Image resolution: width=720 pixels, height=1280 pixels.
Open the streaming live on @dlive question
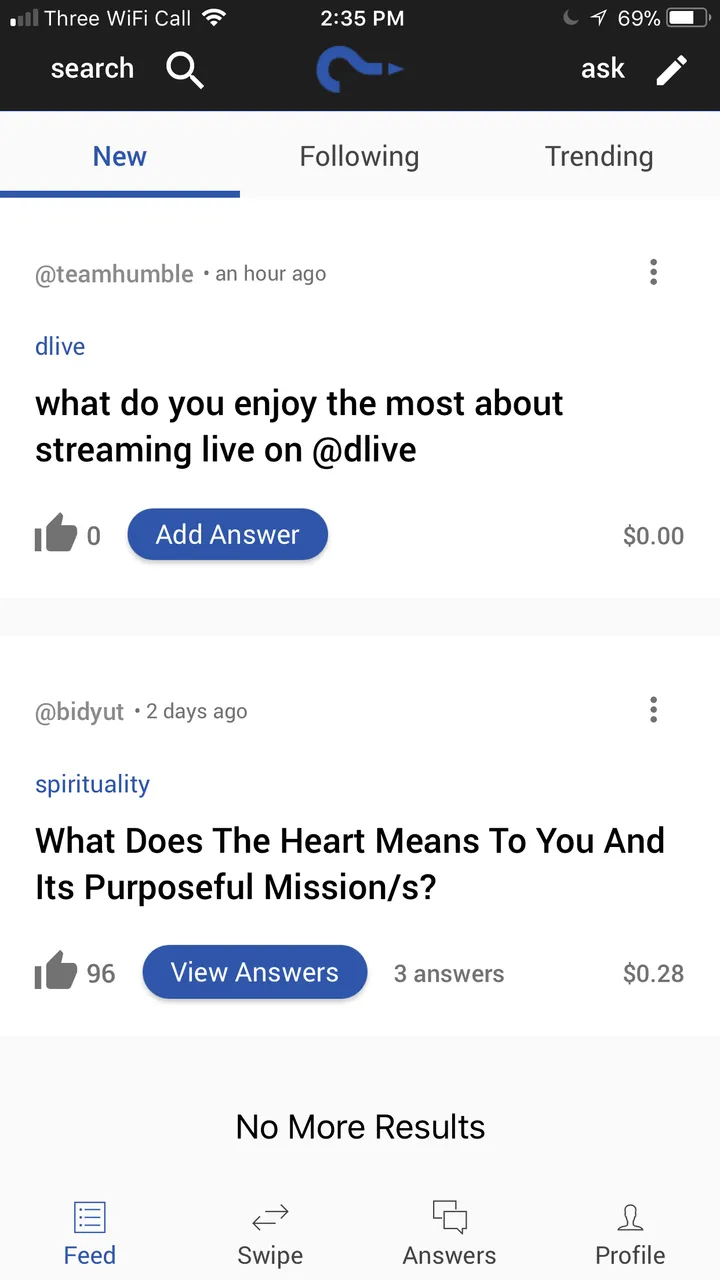point(299,426)
